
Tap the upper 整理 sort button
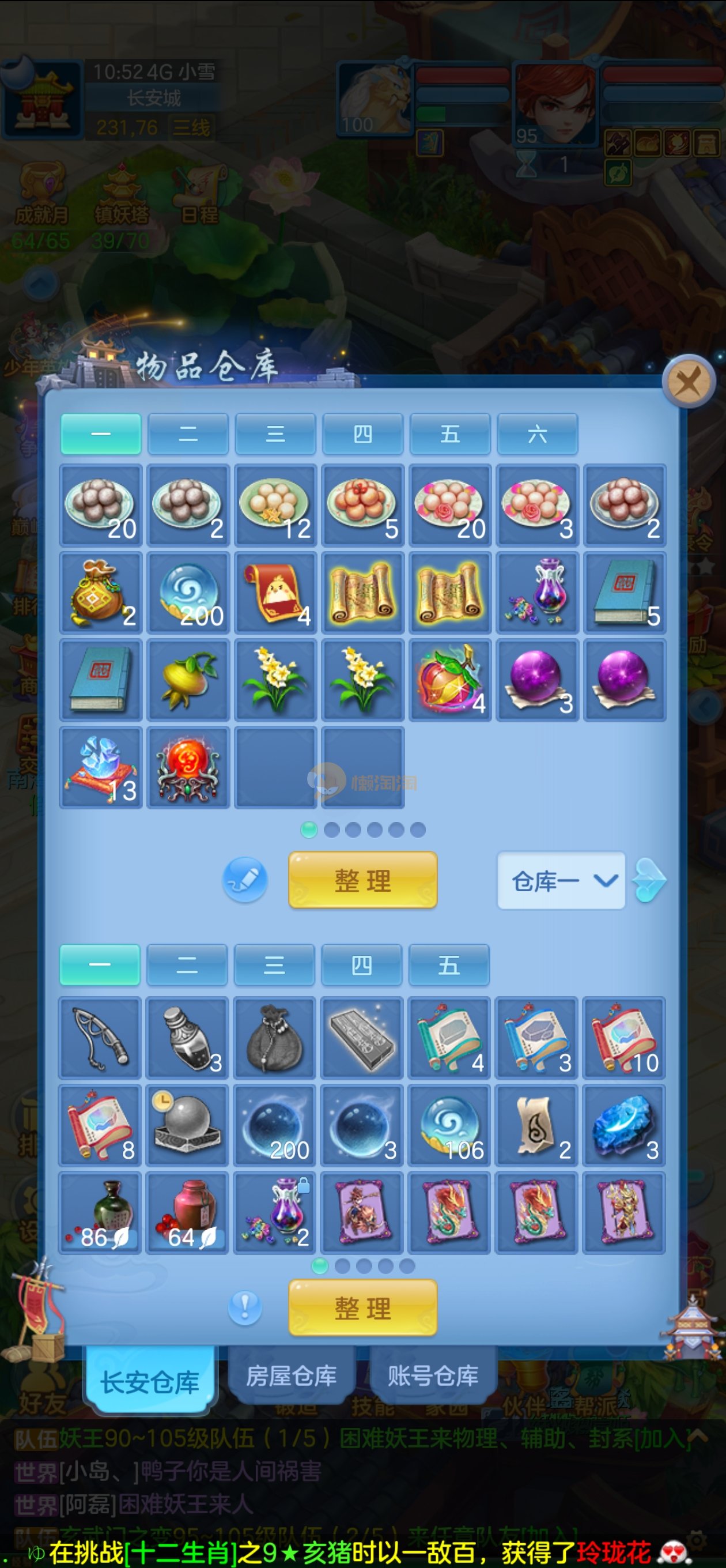[362, 880]
